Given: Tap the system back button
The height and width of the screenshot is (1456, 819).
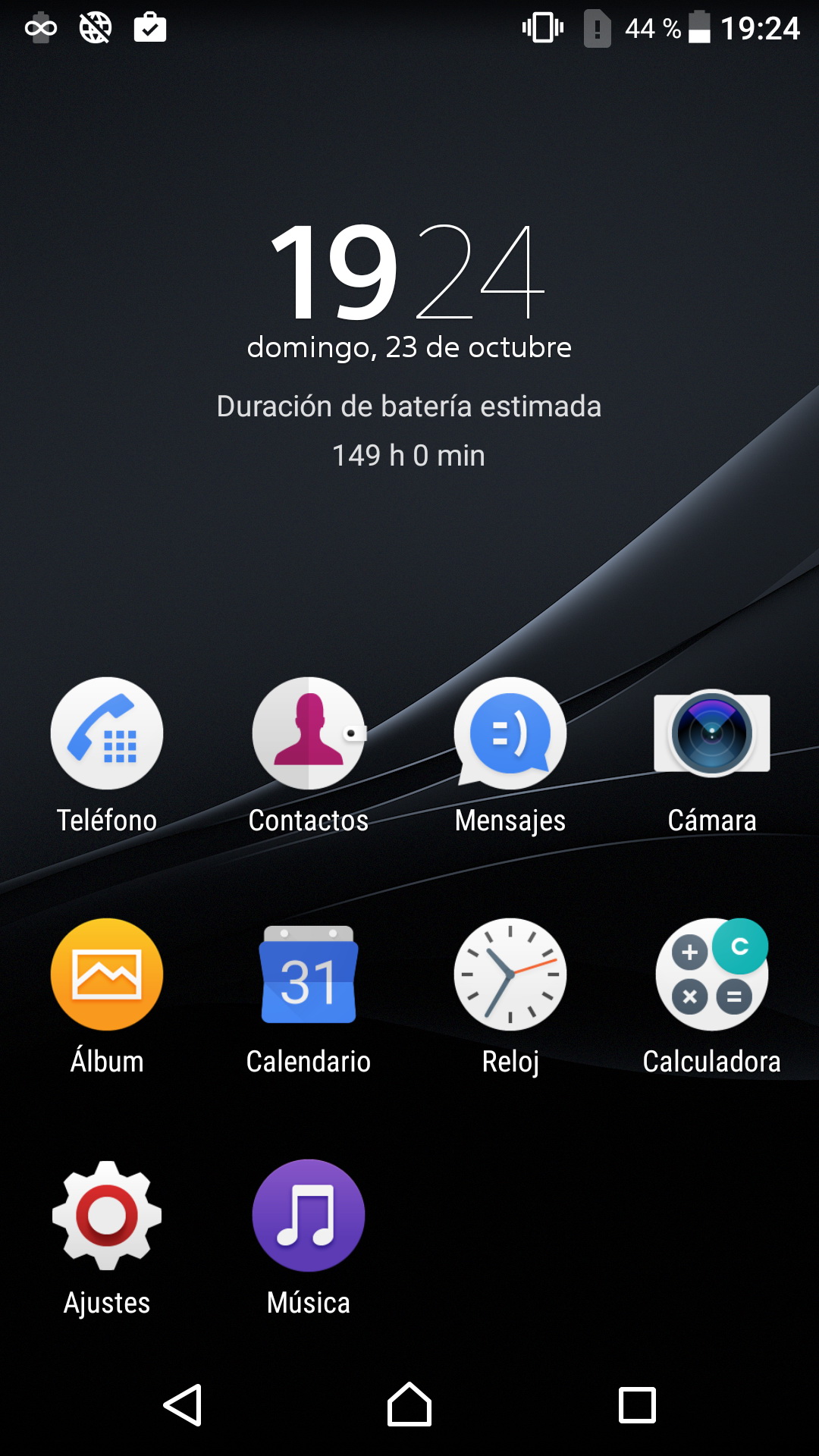Looking at the screenshot, I should [183, 1405].
